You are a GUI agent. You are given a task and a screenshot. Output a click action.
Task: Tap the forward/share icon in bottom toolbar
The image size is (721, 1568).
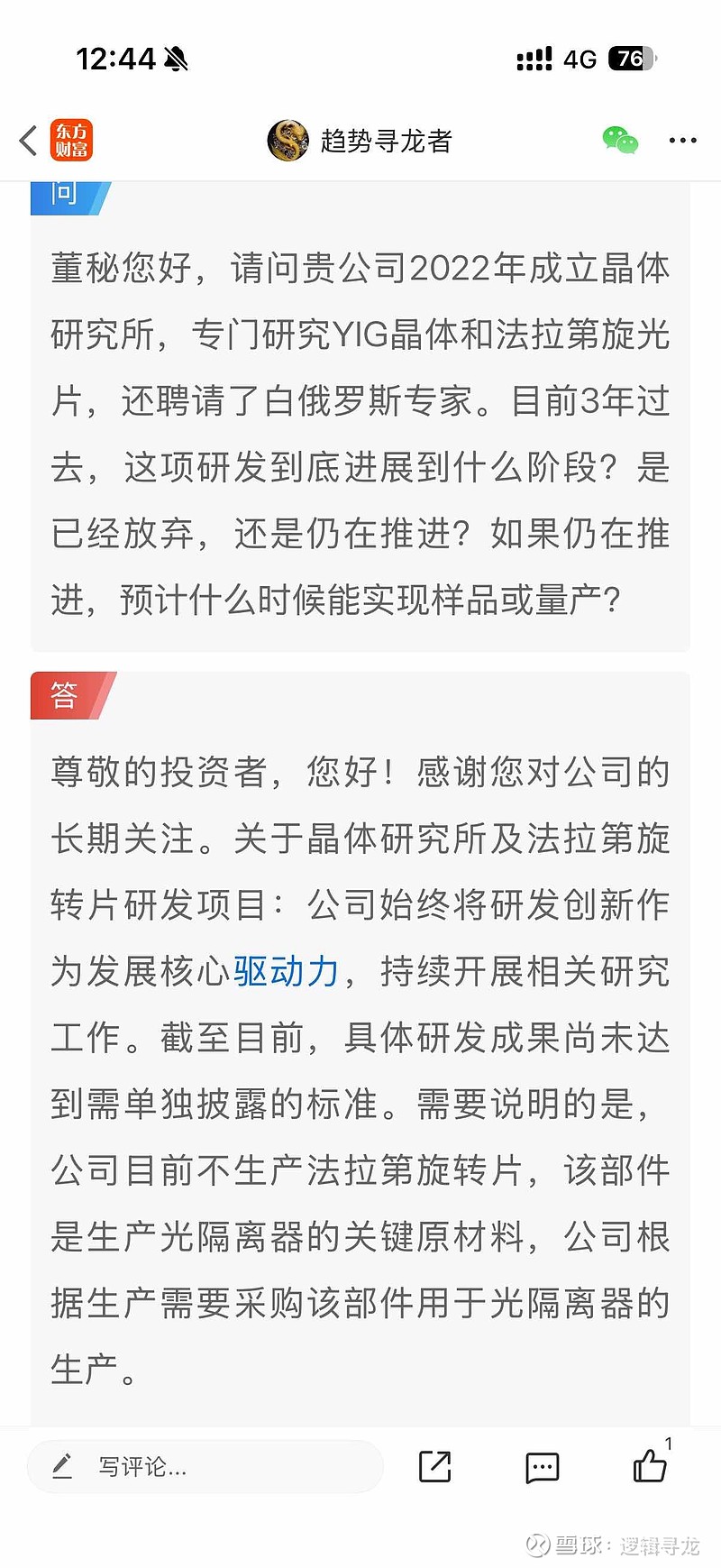click(x=434, y=1467)
